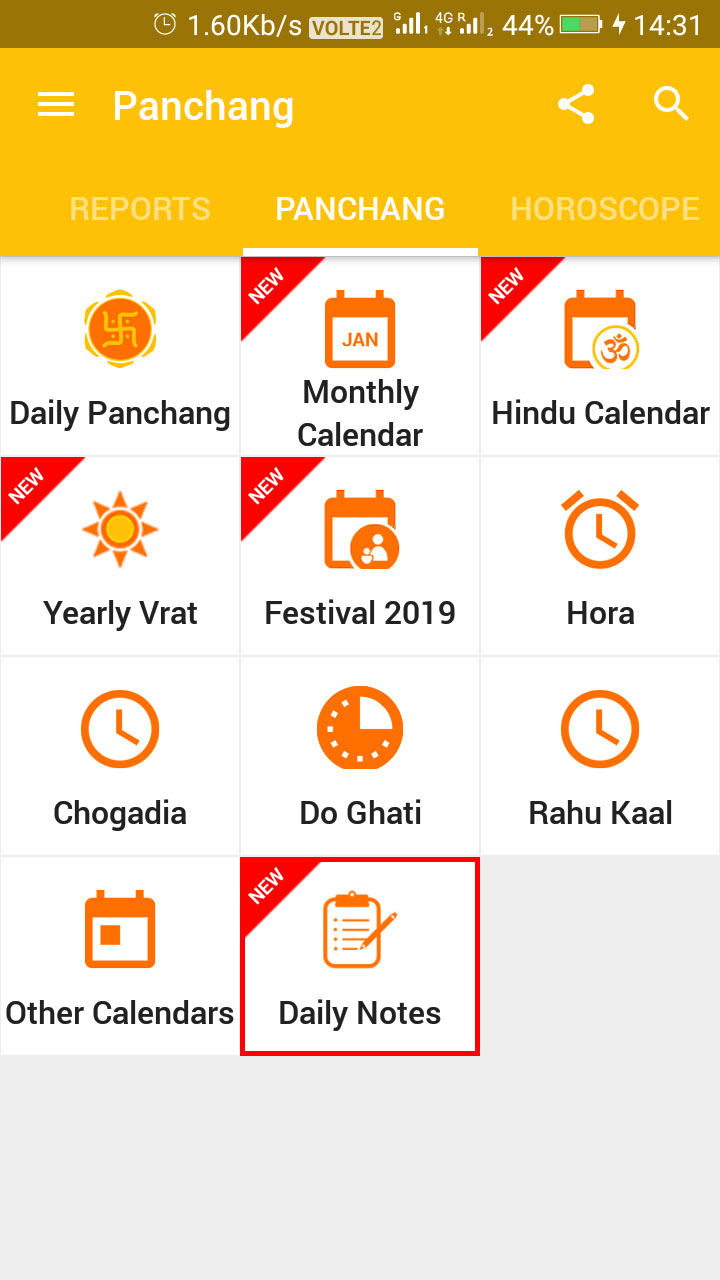Share the Panchang app
This screenshot has width=720, height=1280.
(576, 105)
